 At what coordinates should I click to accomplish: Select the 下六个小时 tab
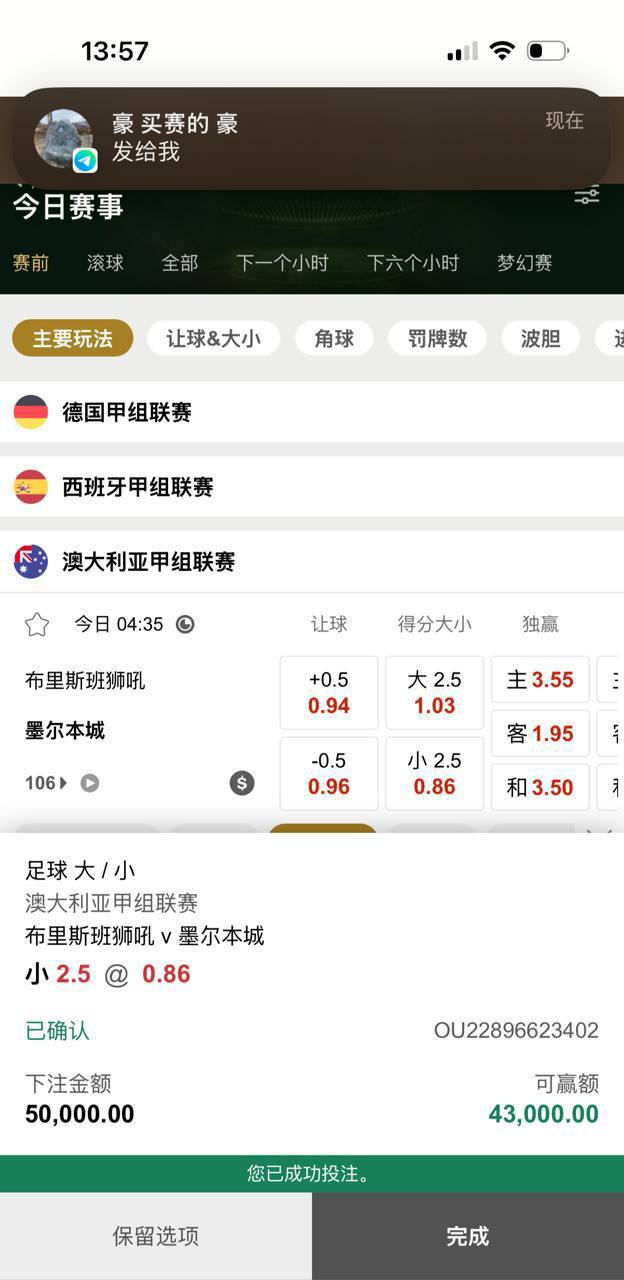[413, 263]
